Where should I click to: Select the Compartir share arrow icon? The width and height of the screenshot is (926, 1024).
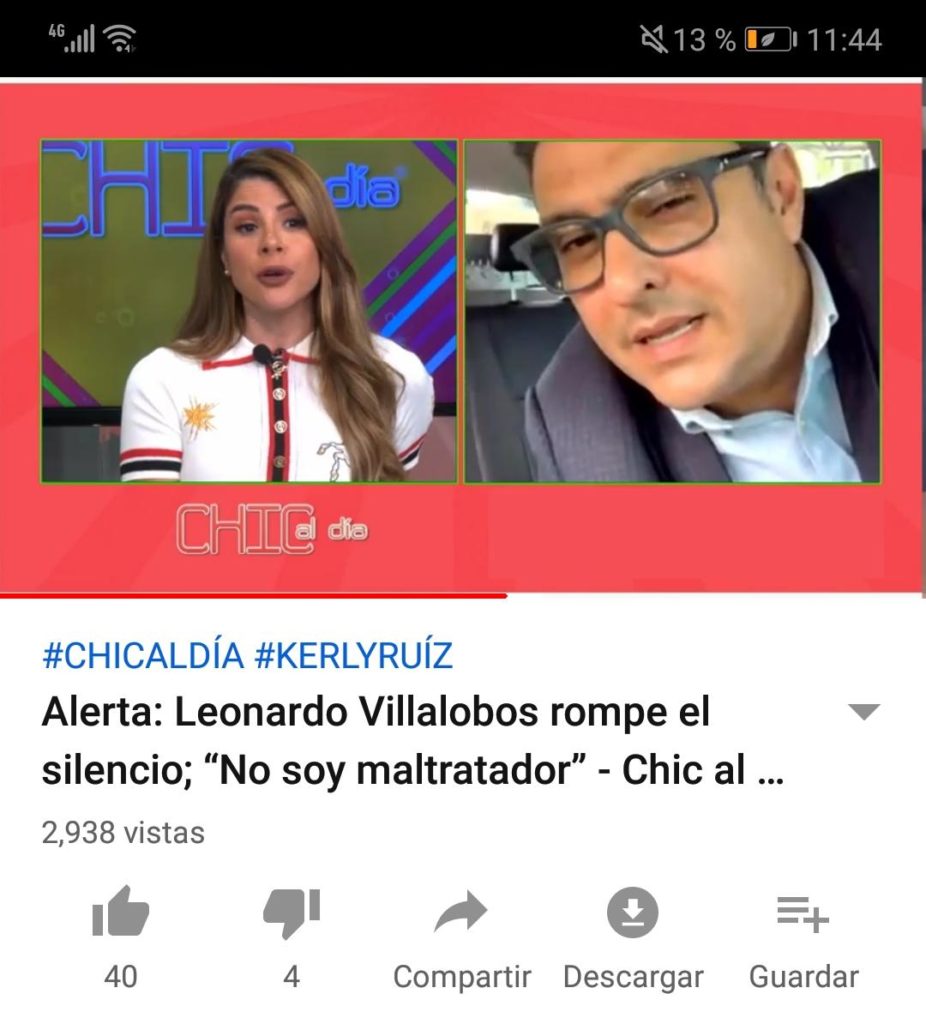click(462, 911)
